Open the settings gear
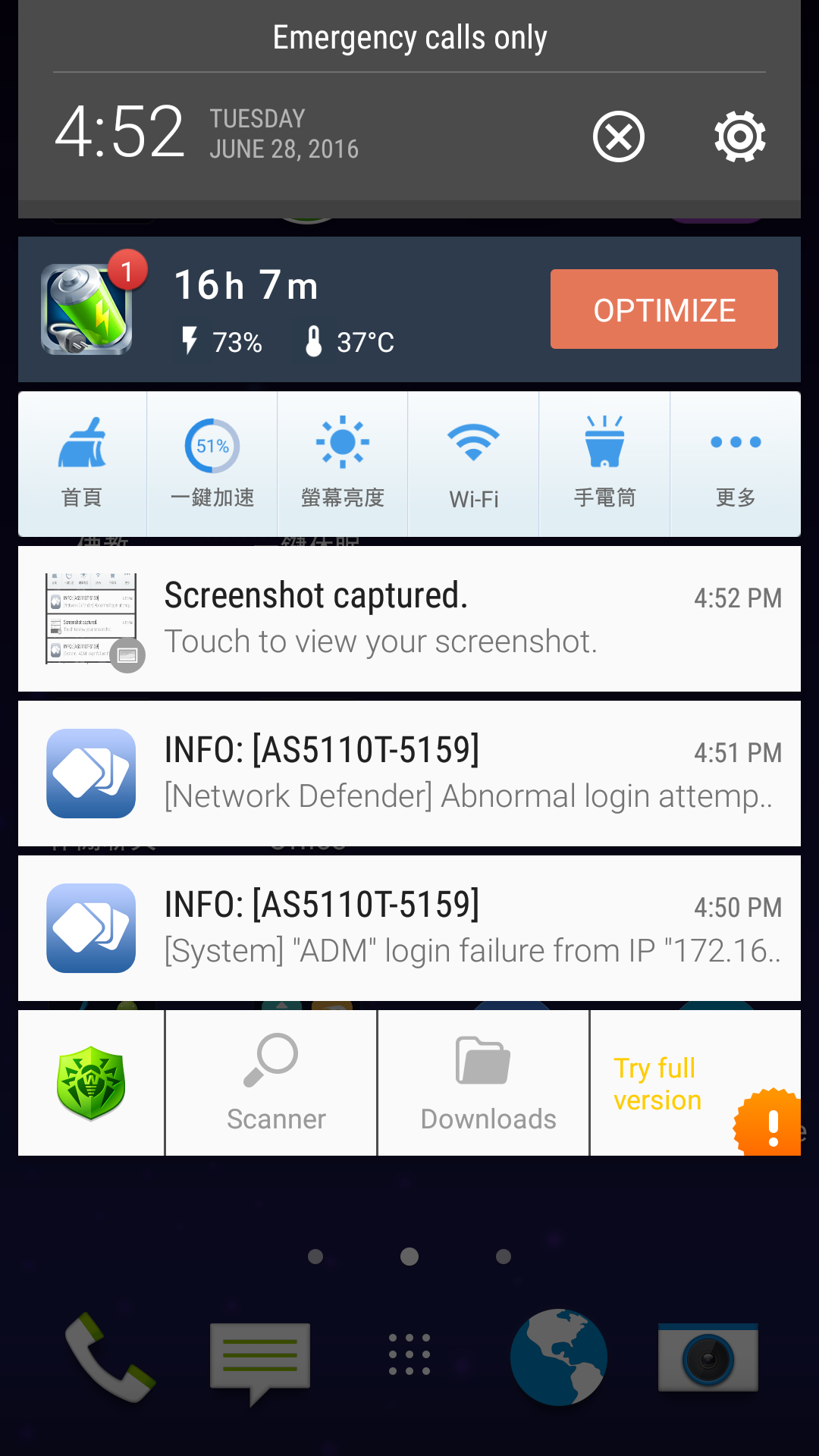 (x=739, y=137)
